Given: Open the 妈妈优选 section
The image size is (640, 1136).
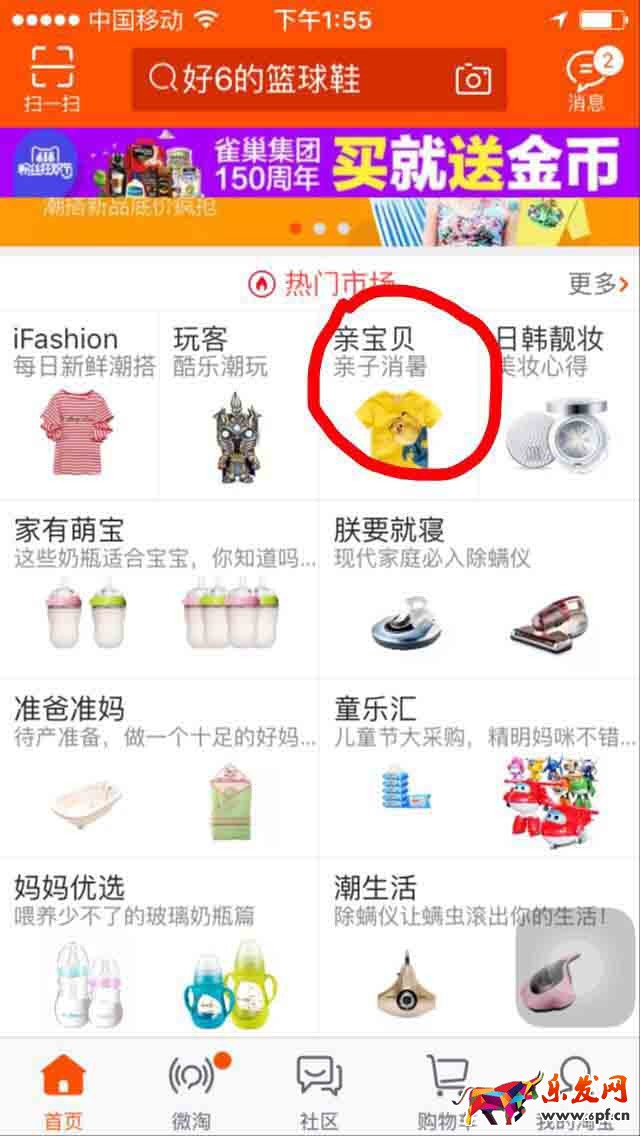Looking at the screenshot, I should pyautogui.click(x=160, y=945).
